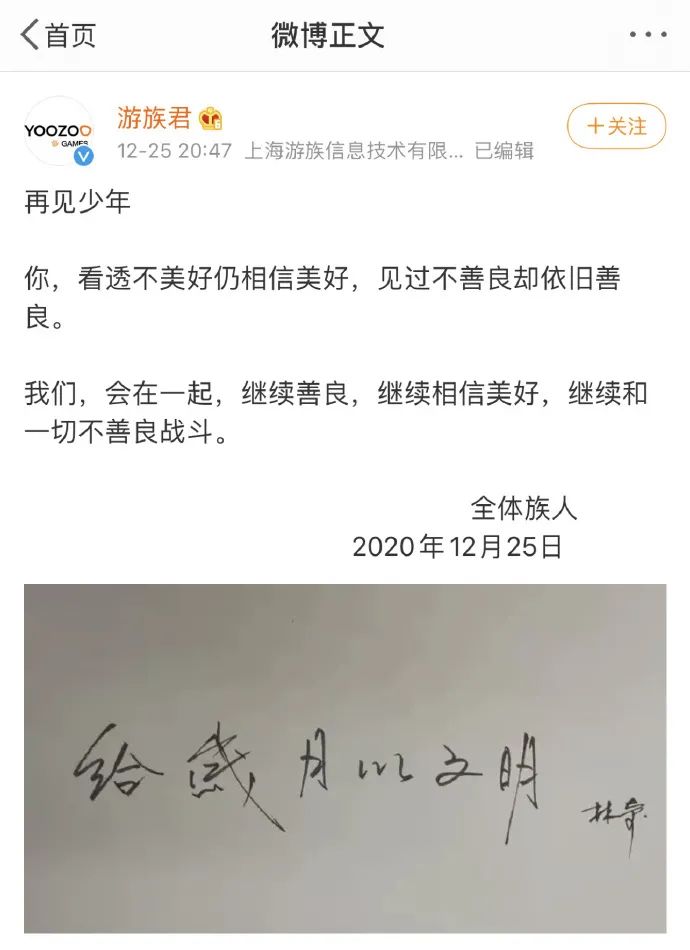This screenshot has width=690, height=950.
Task: Open the three-dot overflow menu
Action: (x=648, y=35)
